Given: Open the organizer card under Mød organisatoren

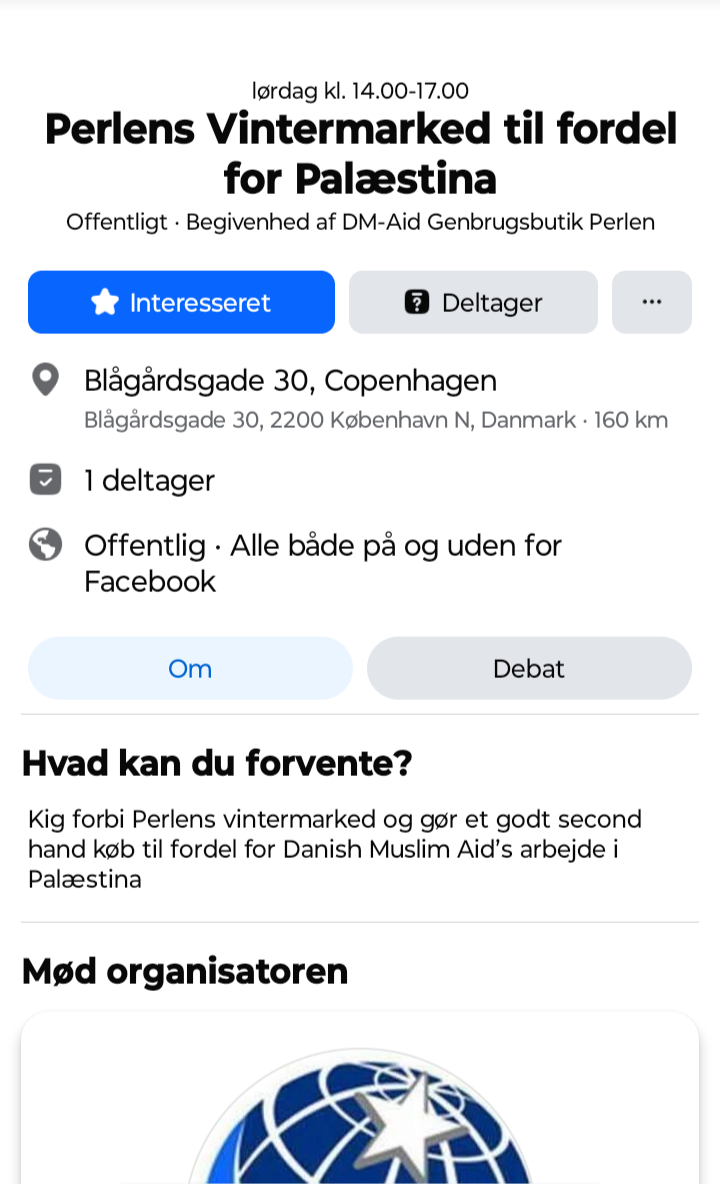Looking at the screenshot, I should point(360,1100).
